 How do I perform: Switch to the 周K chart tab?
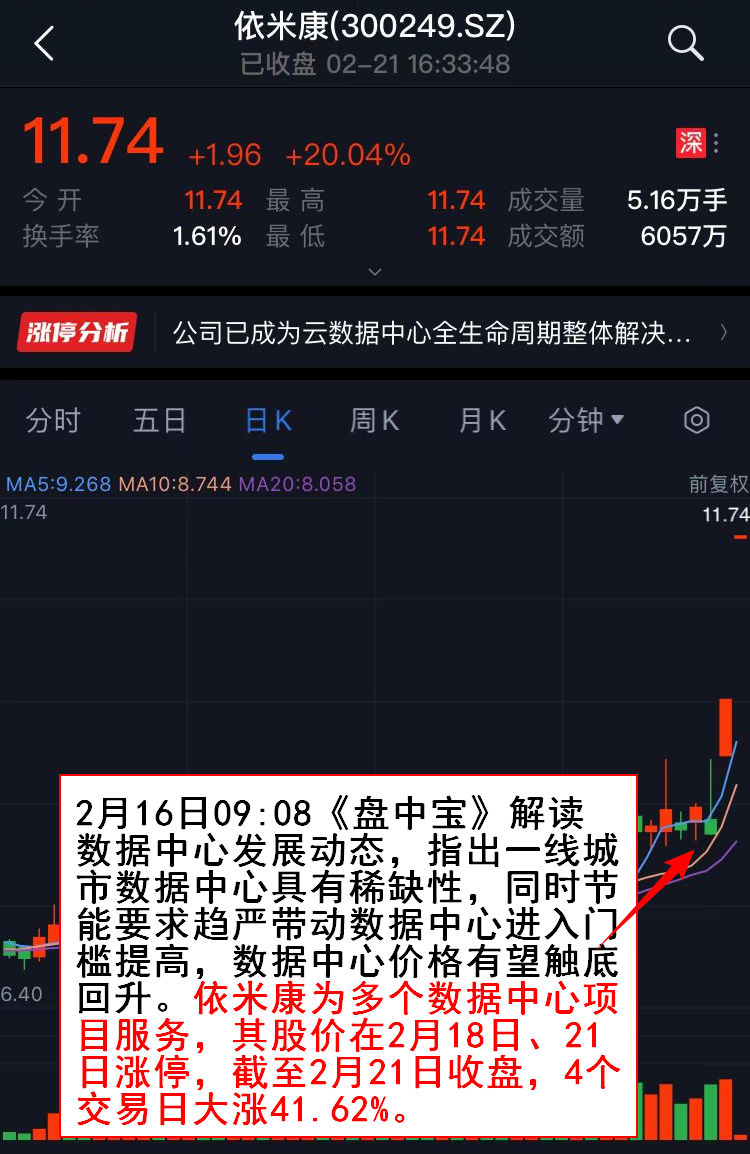pos(374,421)
